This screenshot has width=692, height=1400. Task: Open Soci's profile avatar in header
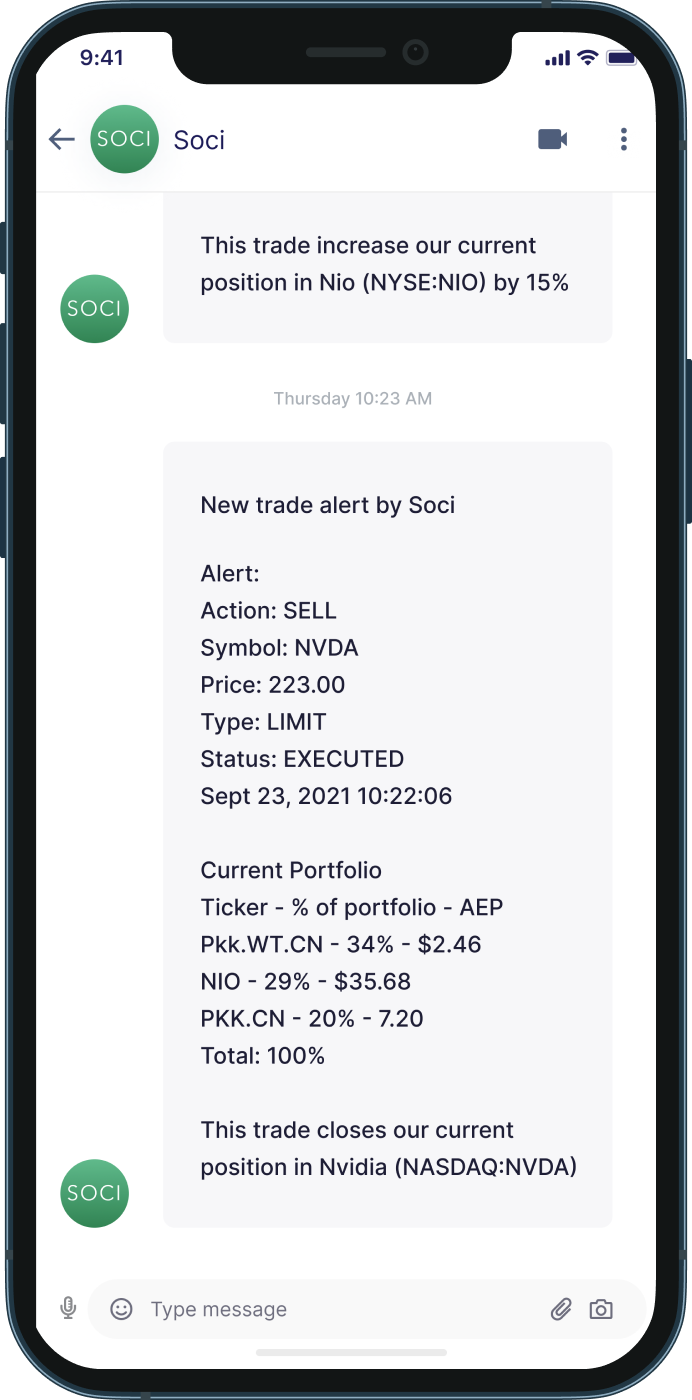(124, 139)
